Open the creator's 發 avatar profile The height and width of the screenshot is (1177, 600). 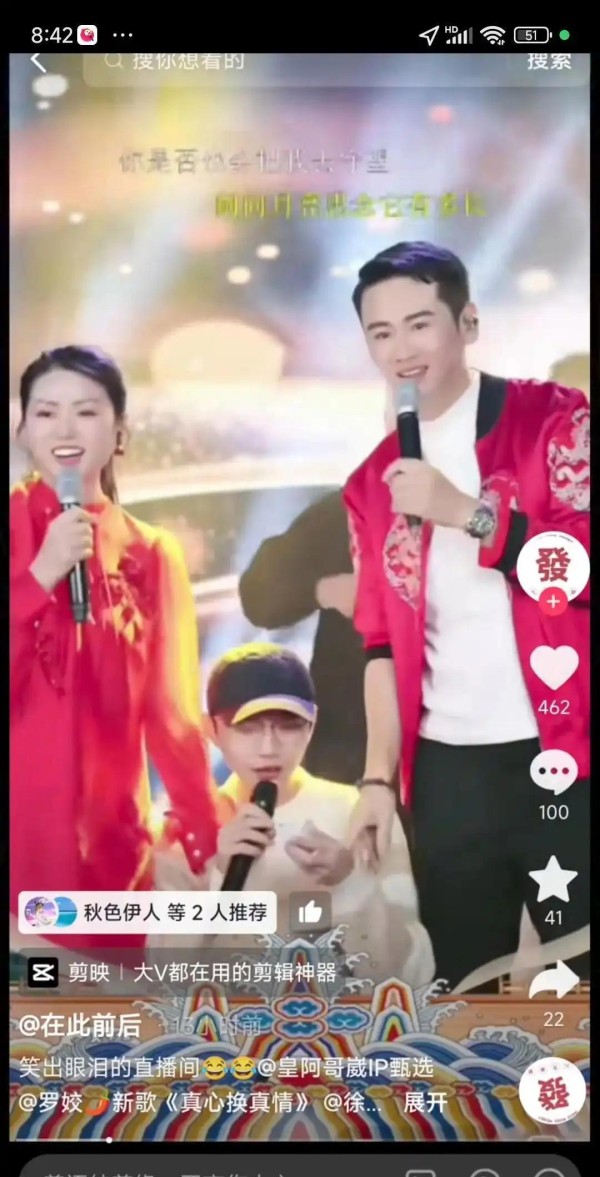553,567
